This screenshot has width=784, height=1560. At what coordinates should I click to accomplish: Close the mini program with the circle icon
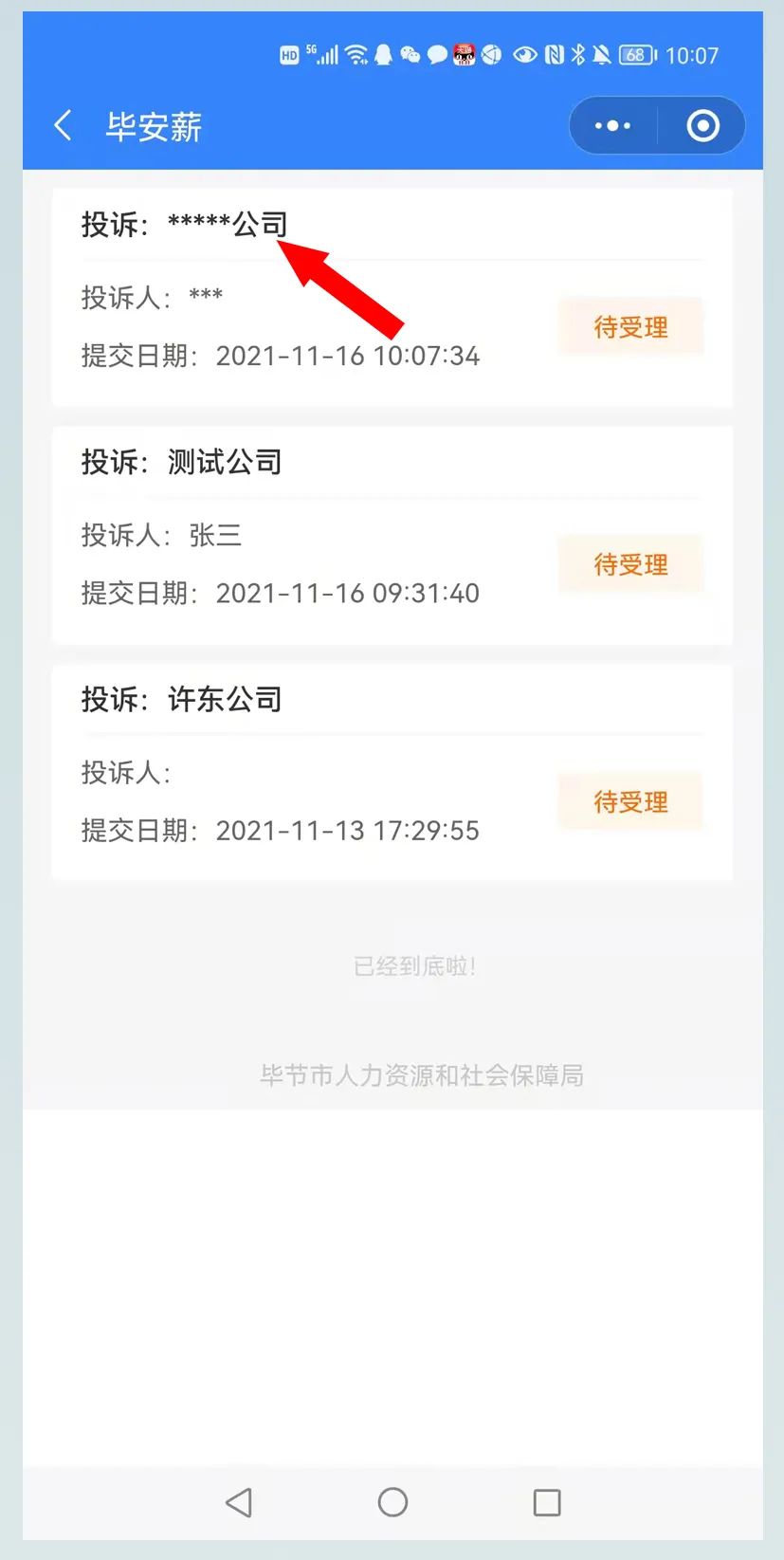point(702,125)
